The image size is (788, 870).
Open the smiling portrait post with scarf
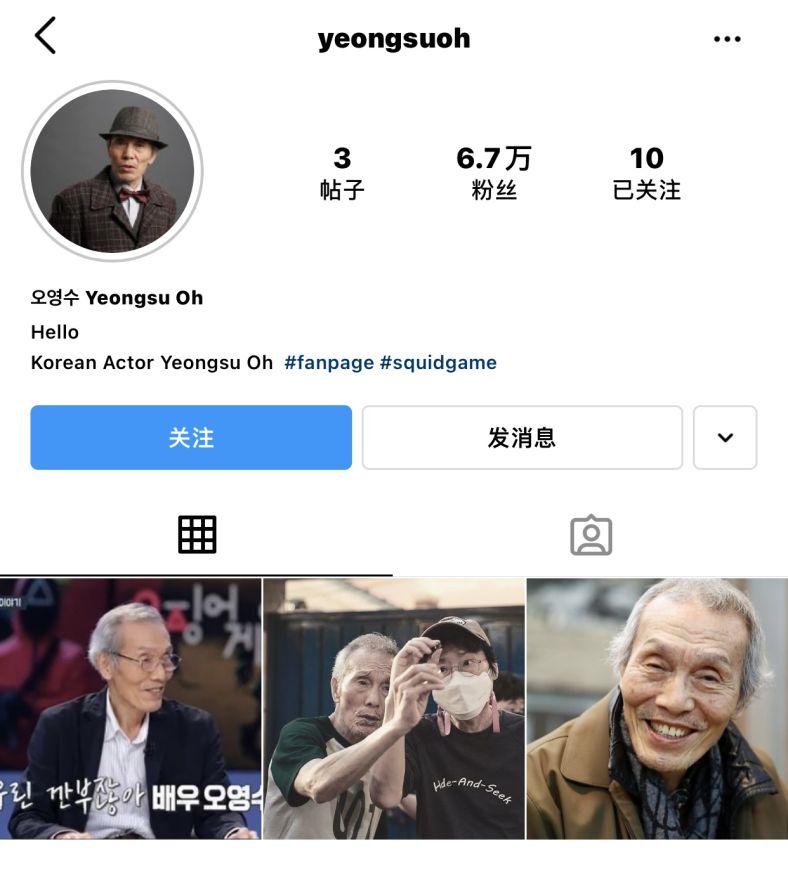pos(657,708)
